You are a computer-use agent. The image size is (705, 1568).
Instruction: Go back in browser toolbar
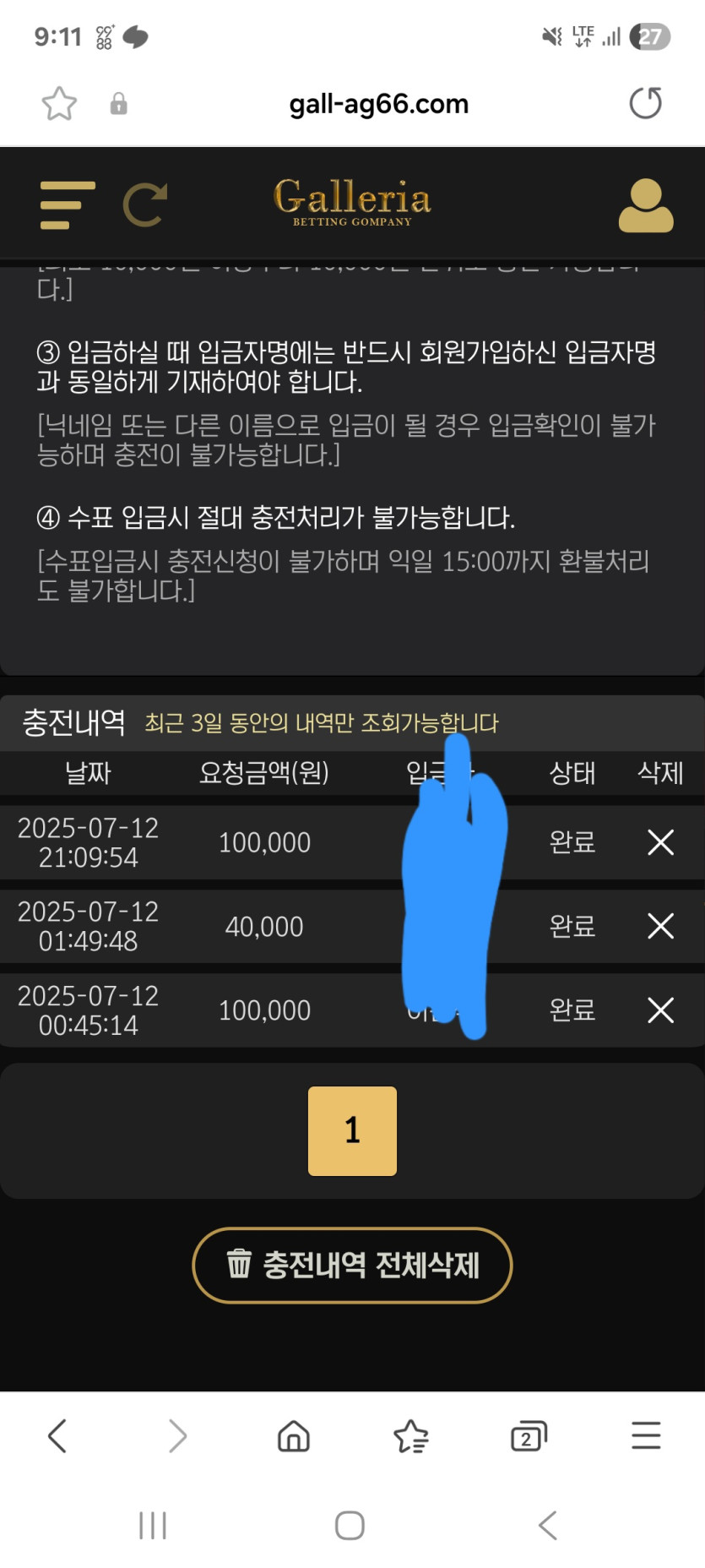(57, 1435)
